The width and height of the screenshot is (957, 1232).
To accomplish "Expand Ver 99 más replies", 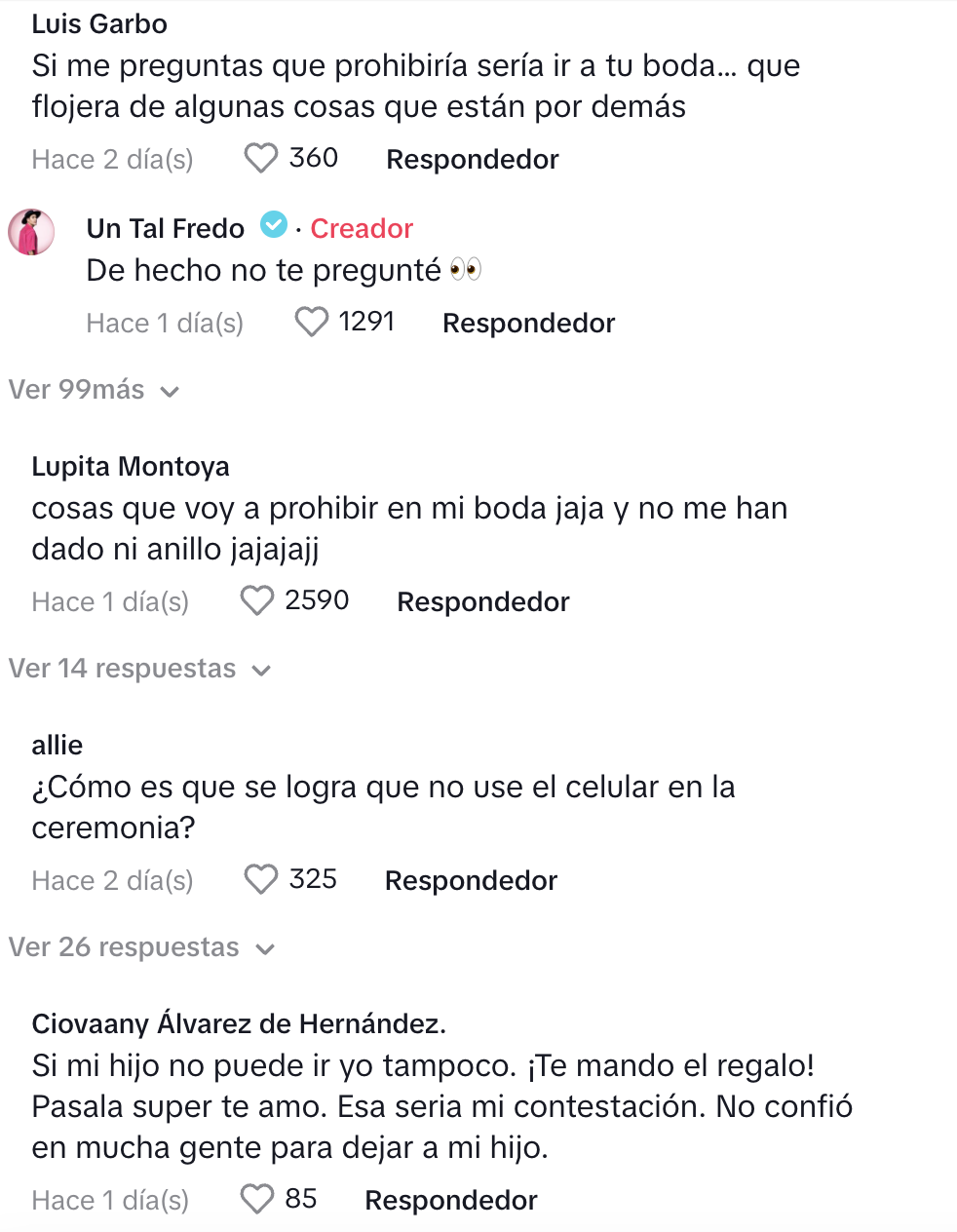I will click(94, 390).
